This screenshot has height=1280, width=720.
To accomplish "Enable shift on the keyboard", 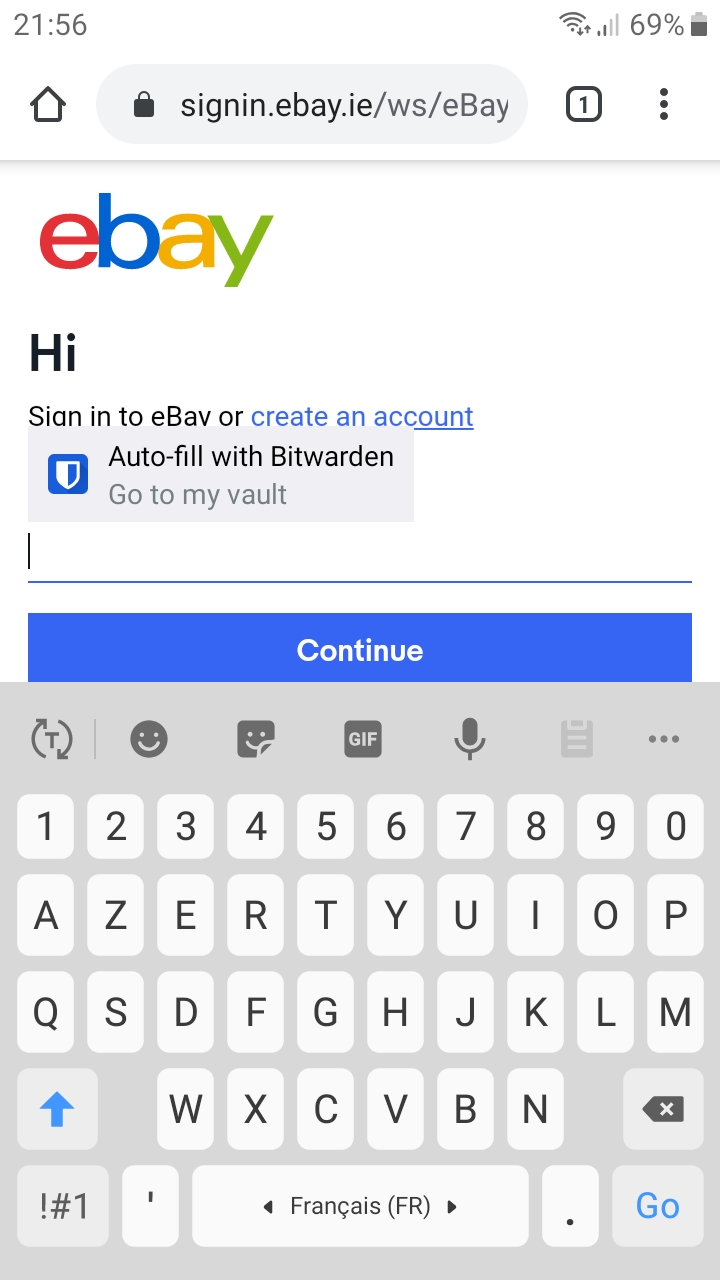I will (x=57, y=1108).
